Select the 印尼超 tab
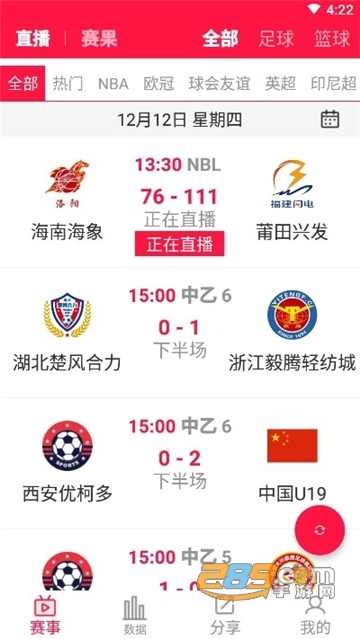This screenshot has height=639, width=360. pos(333,84)
